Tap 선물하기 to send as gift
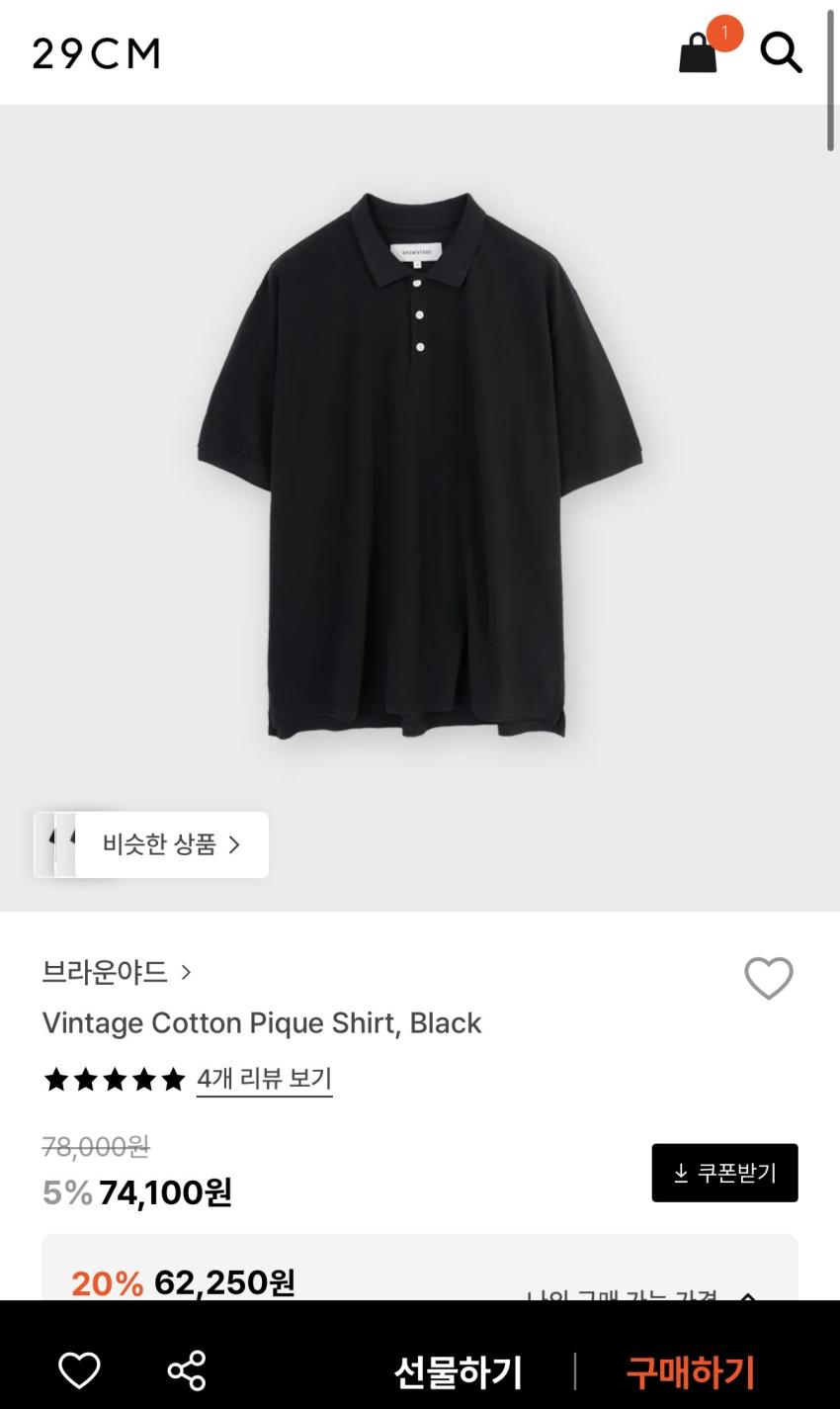Viewport: 840px width, 1409px height. tap(458, 1371)
